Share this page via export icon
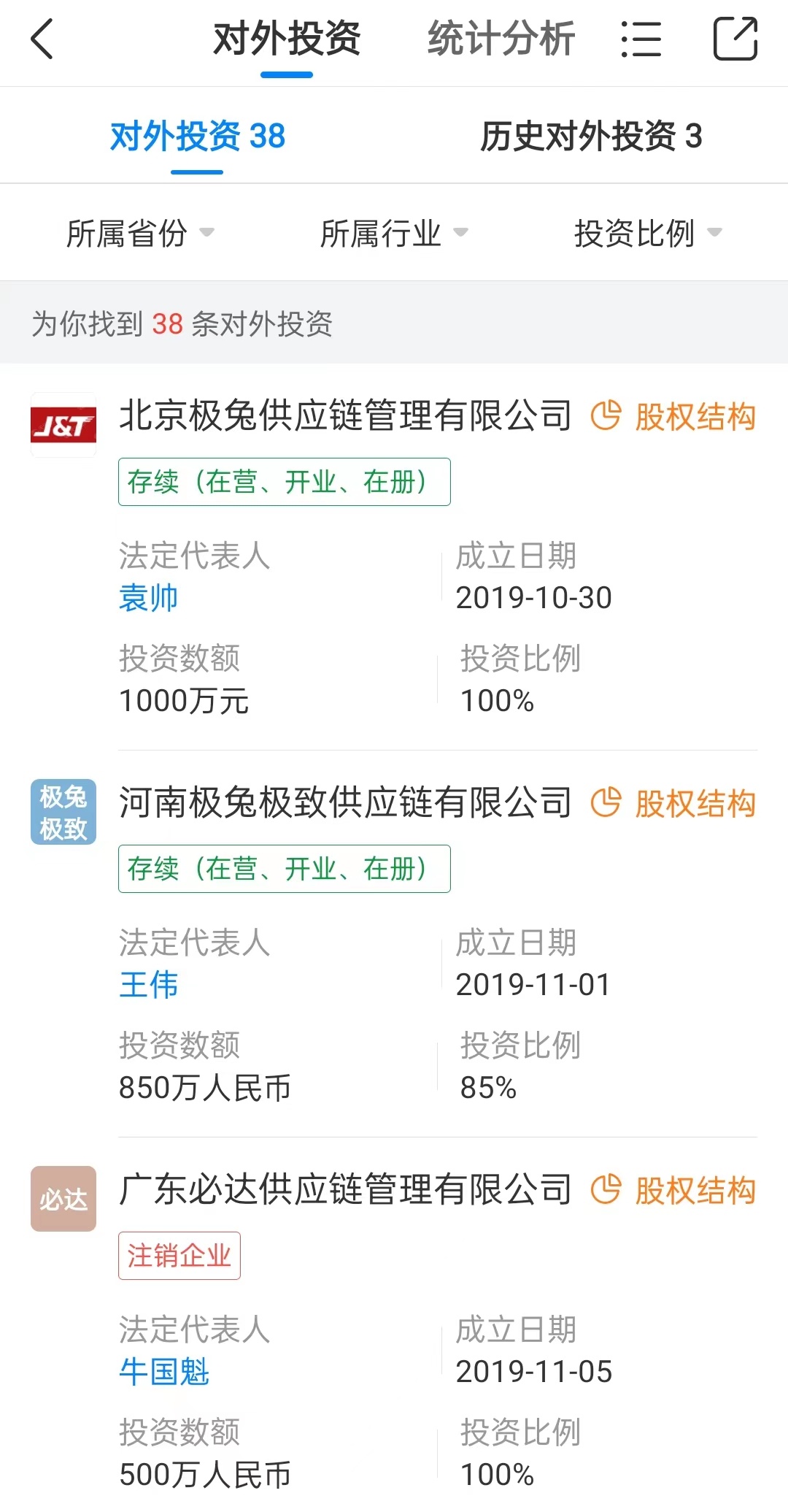Viewport: 788px width, 1512px height. tap(735, 39)
